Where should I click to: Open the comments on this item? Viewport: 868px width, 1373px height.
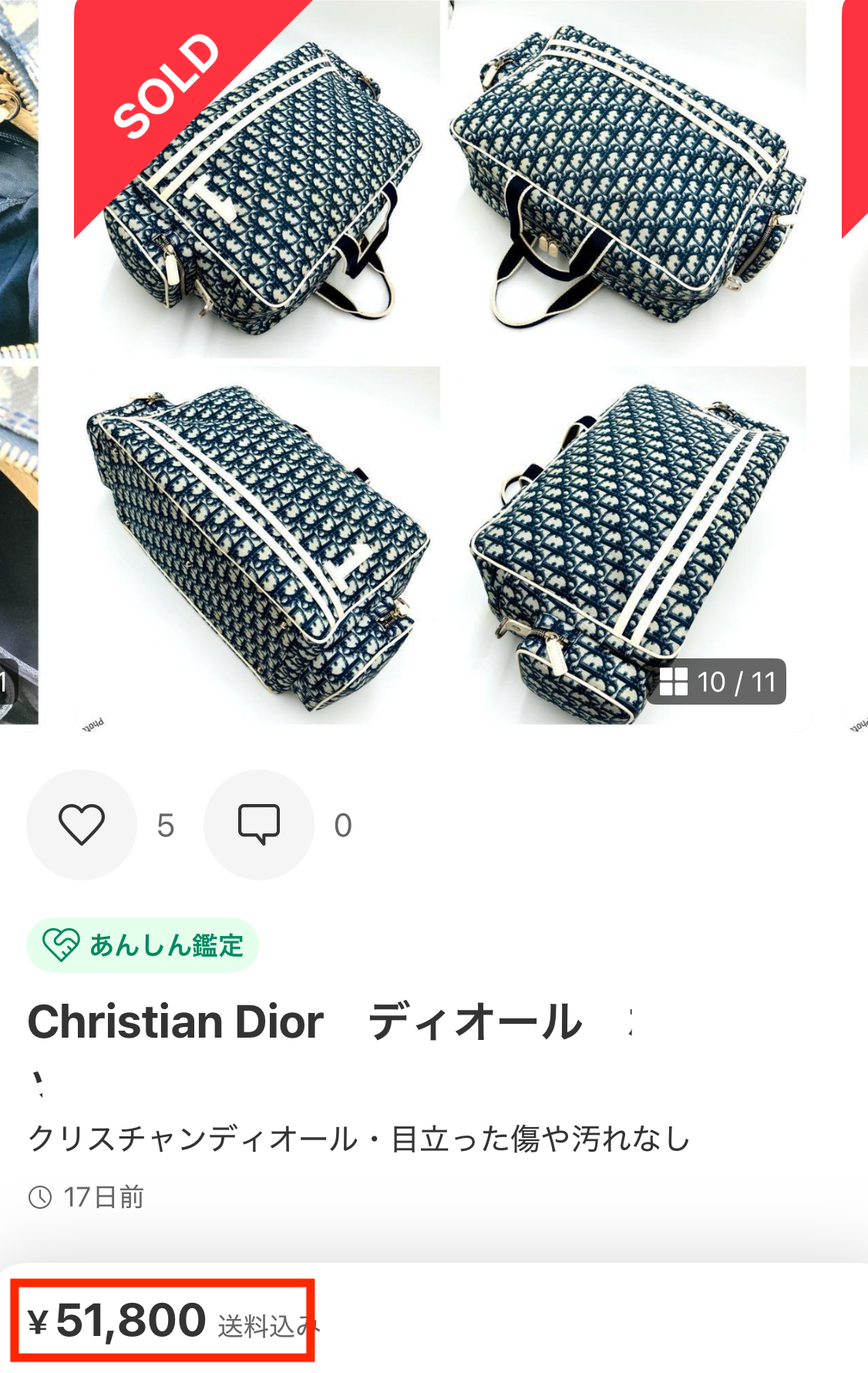coord(259,824)
